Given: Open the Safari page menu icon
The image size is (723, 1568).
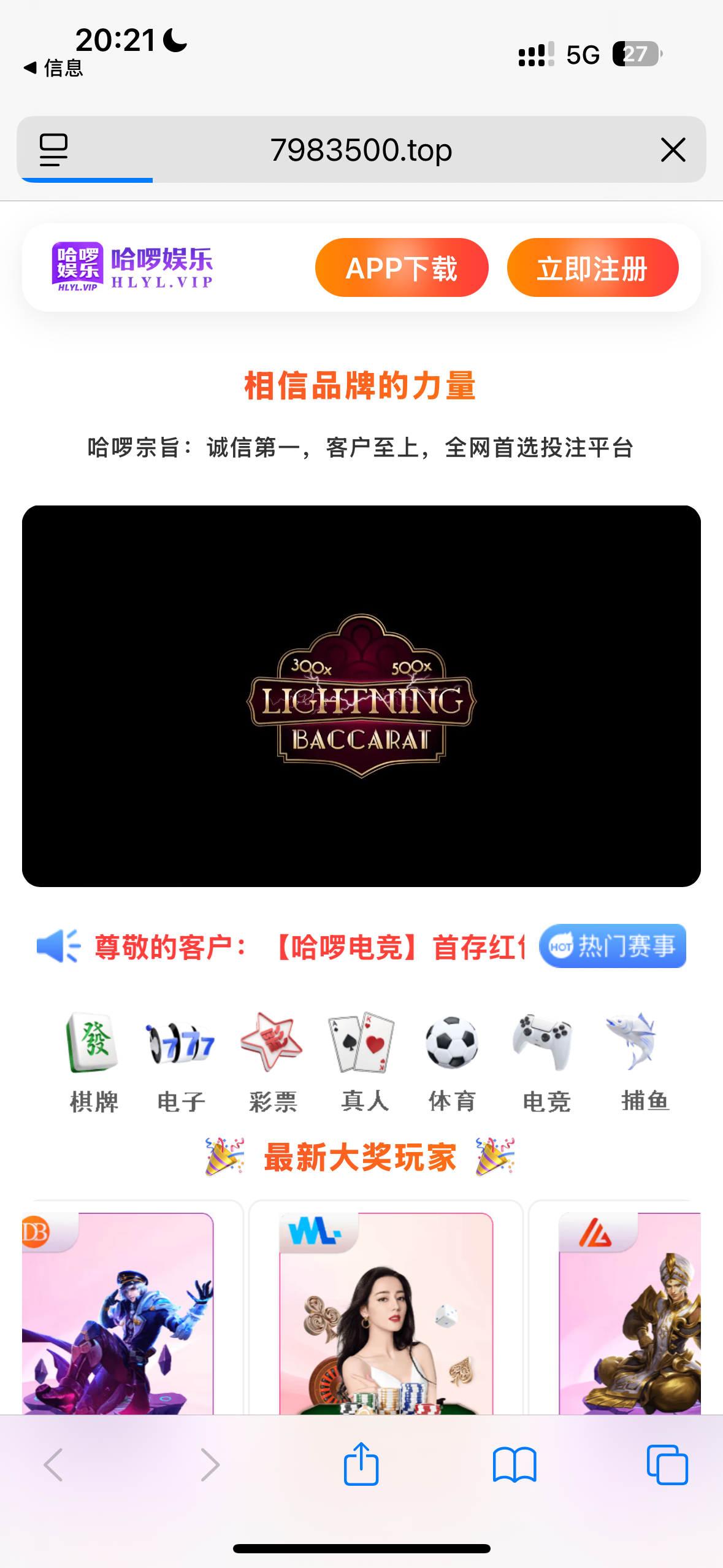Looking at the screenshot, I should tap(53, 150).
